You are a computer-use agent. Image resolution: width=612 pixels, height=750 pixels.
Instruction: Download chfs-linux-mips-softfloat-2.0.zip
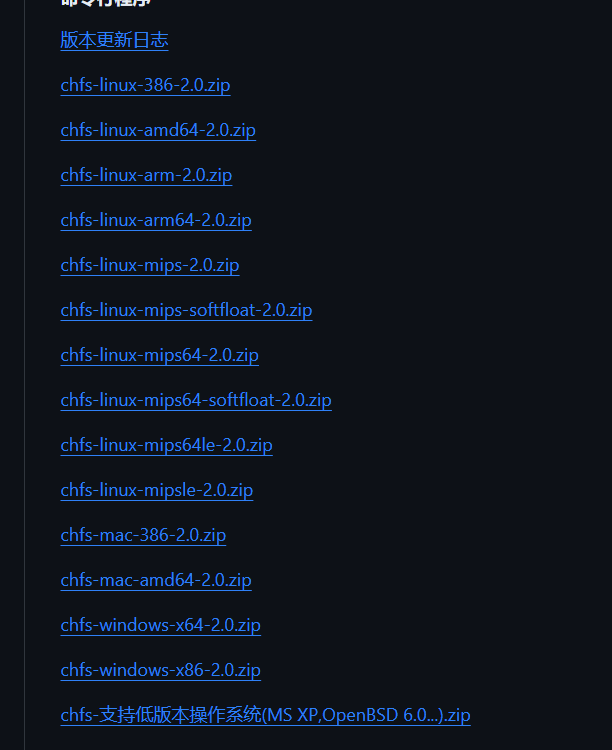pos(186,310)
